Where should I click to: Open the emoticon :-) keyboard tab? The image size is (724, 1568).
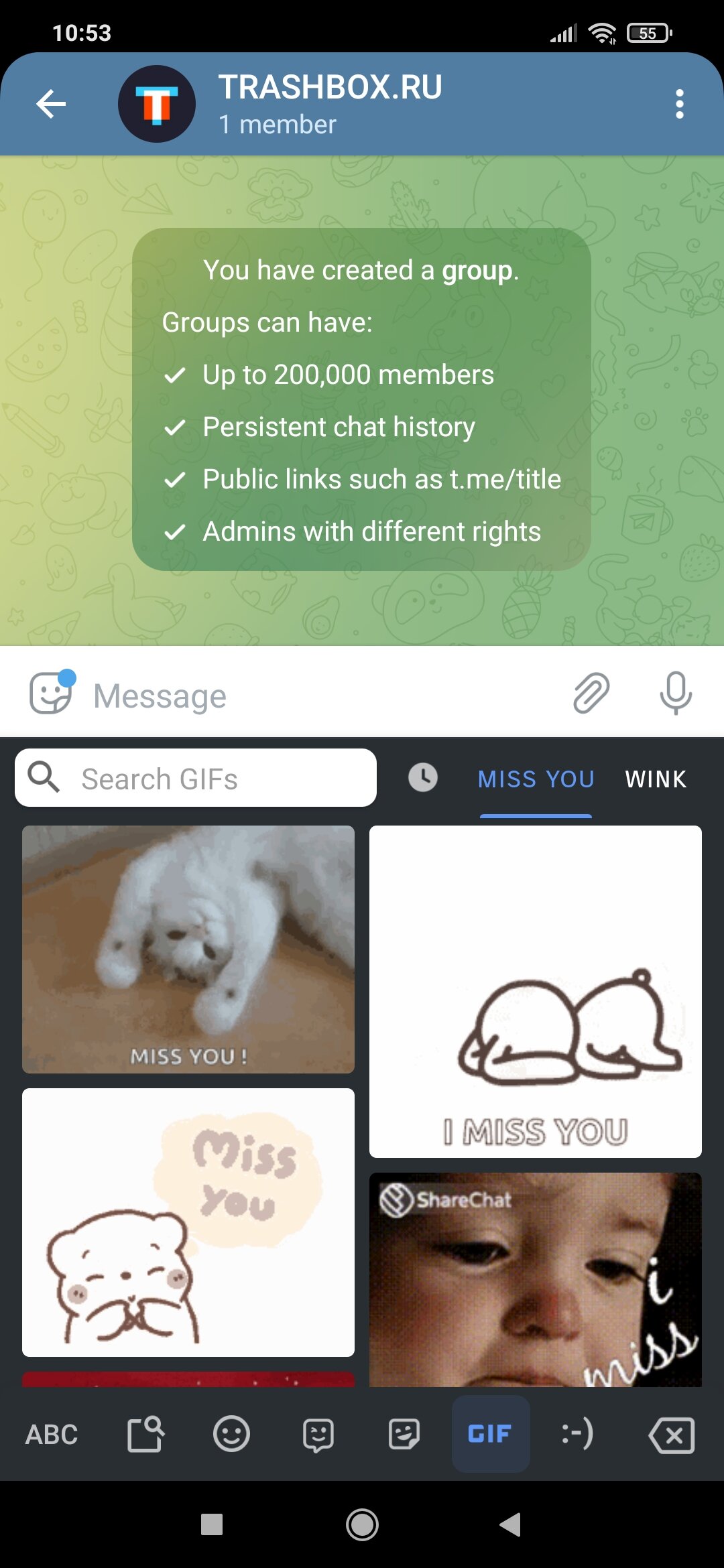577,1435
